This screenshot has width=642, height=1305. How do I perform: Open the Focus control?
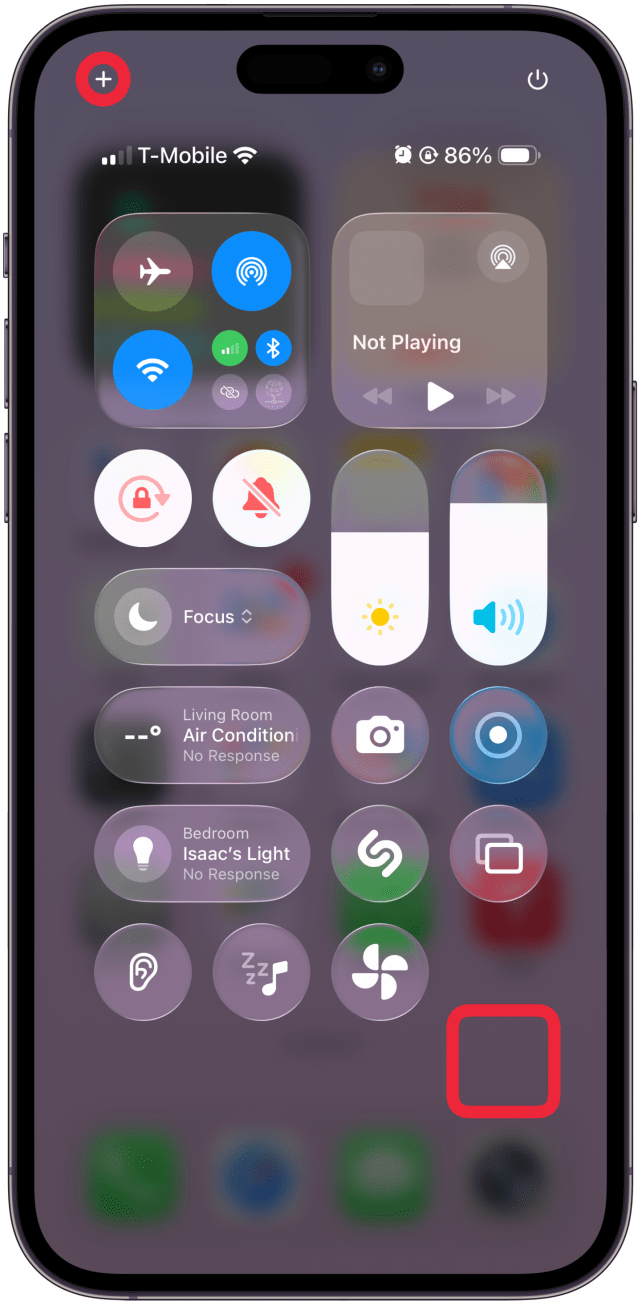[202, 617]
